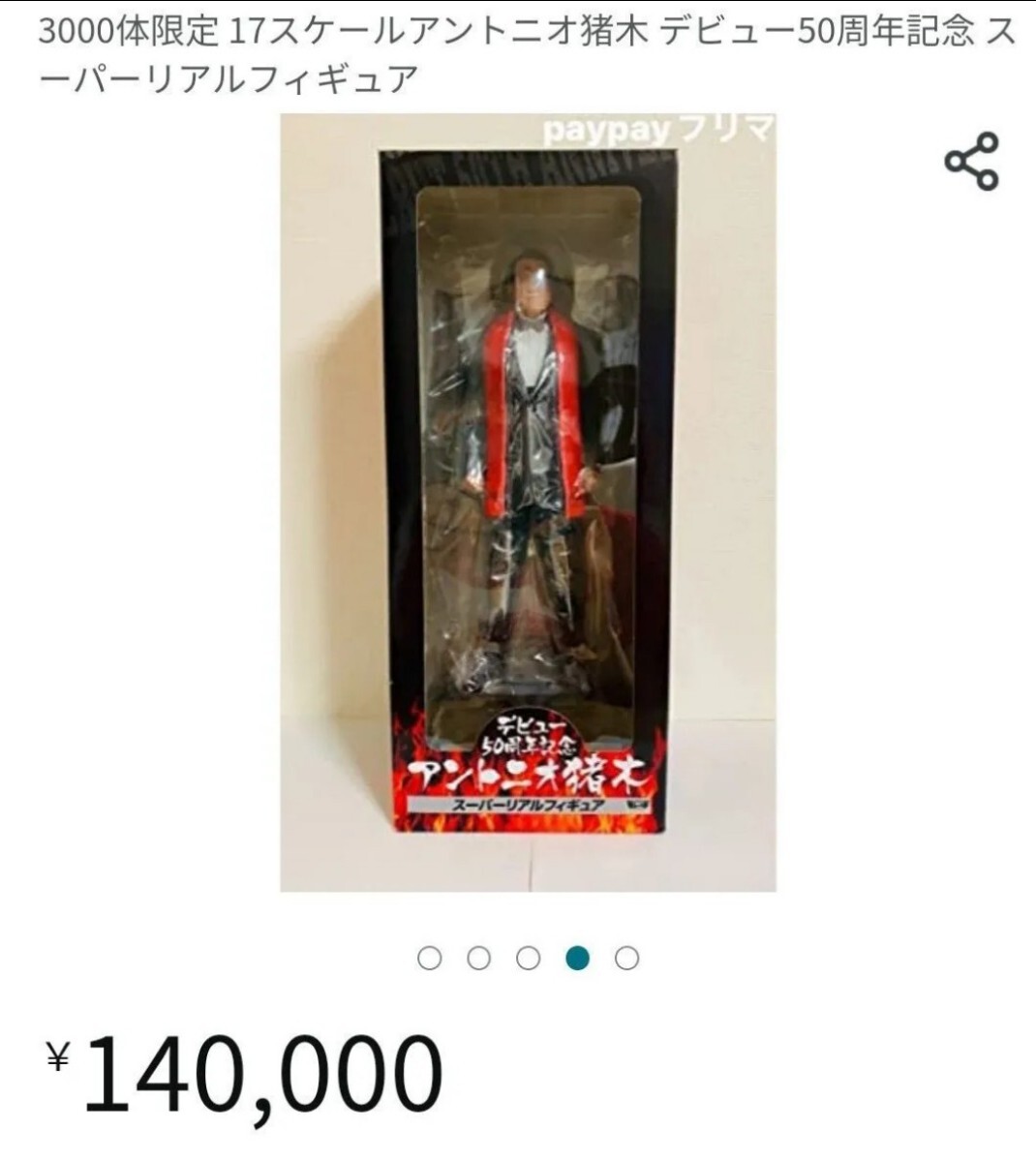Select the second image dot
The image size is (1036, 1161).
tap(478, 959)
